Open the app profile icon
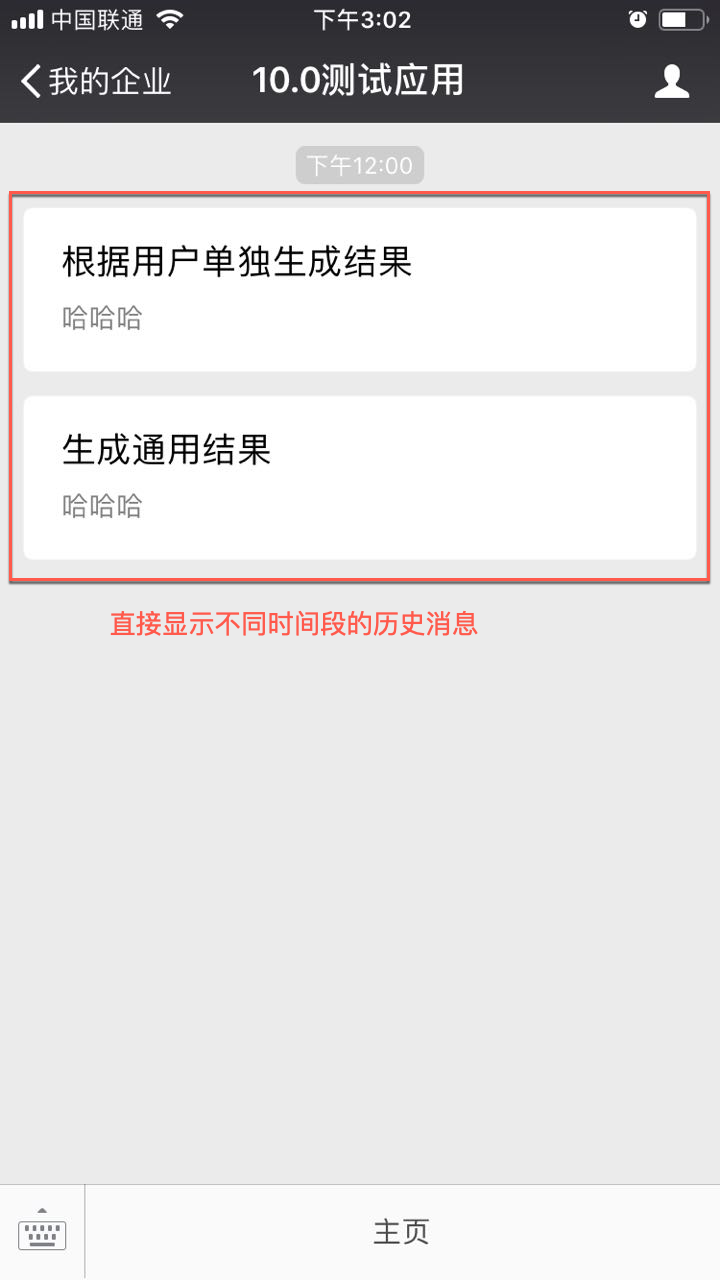 672,81
